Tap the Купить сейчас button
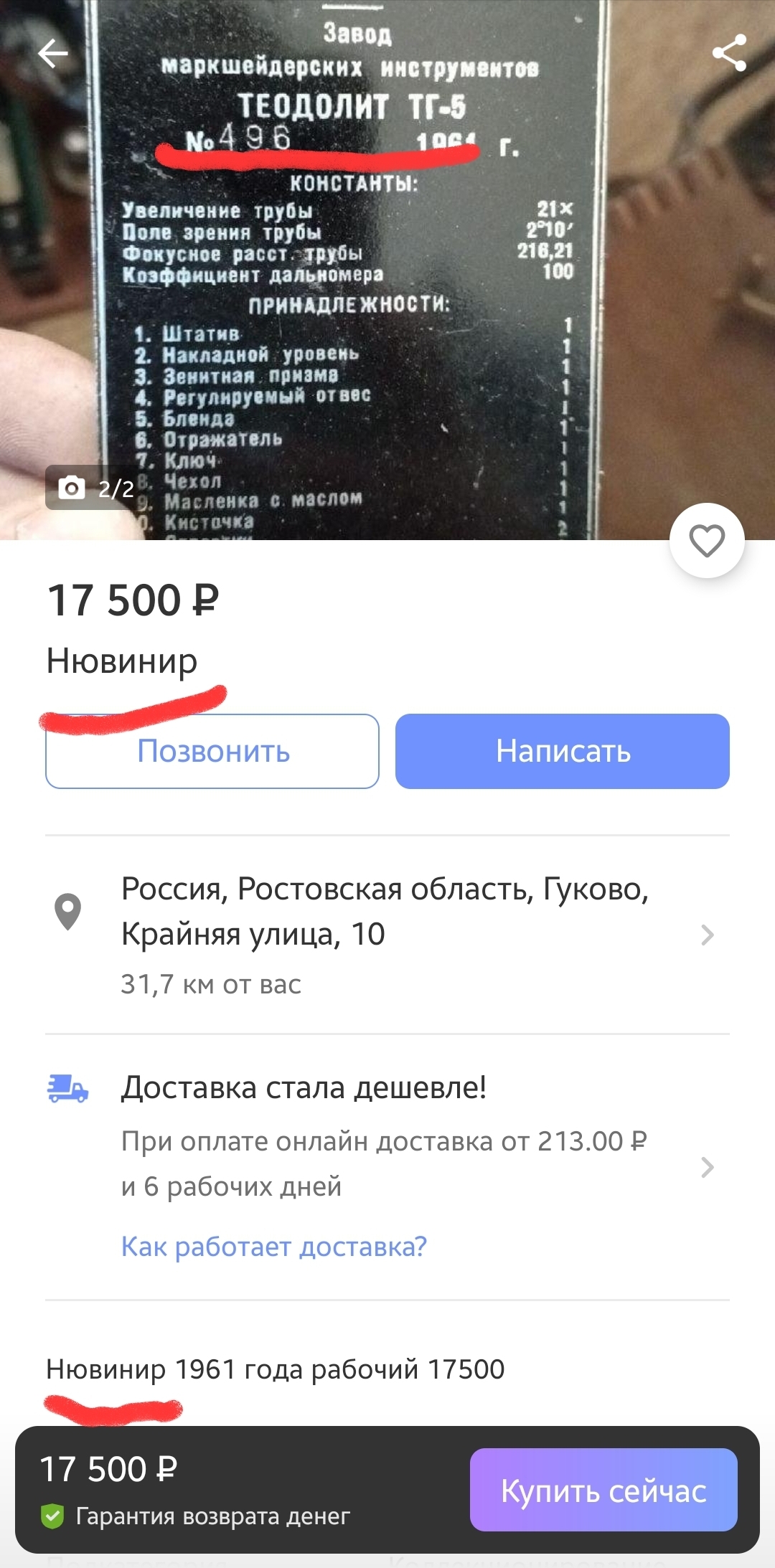The image size is (775, 1568). (603, 1491)
